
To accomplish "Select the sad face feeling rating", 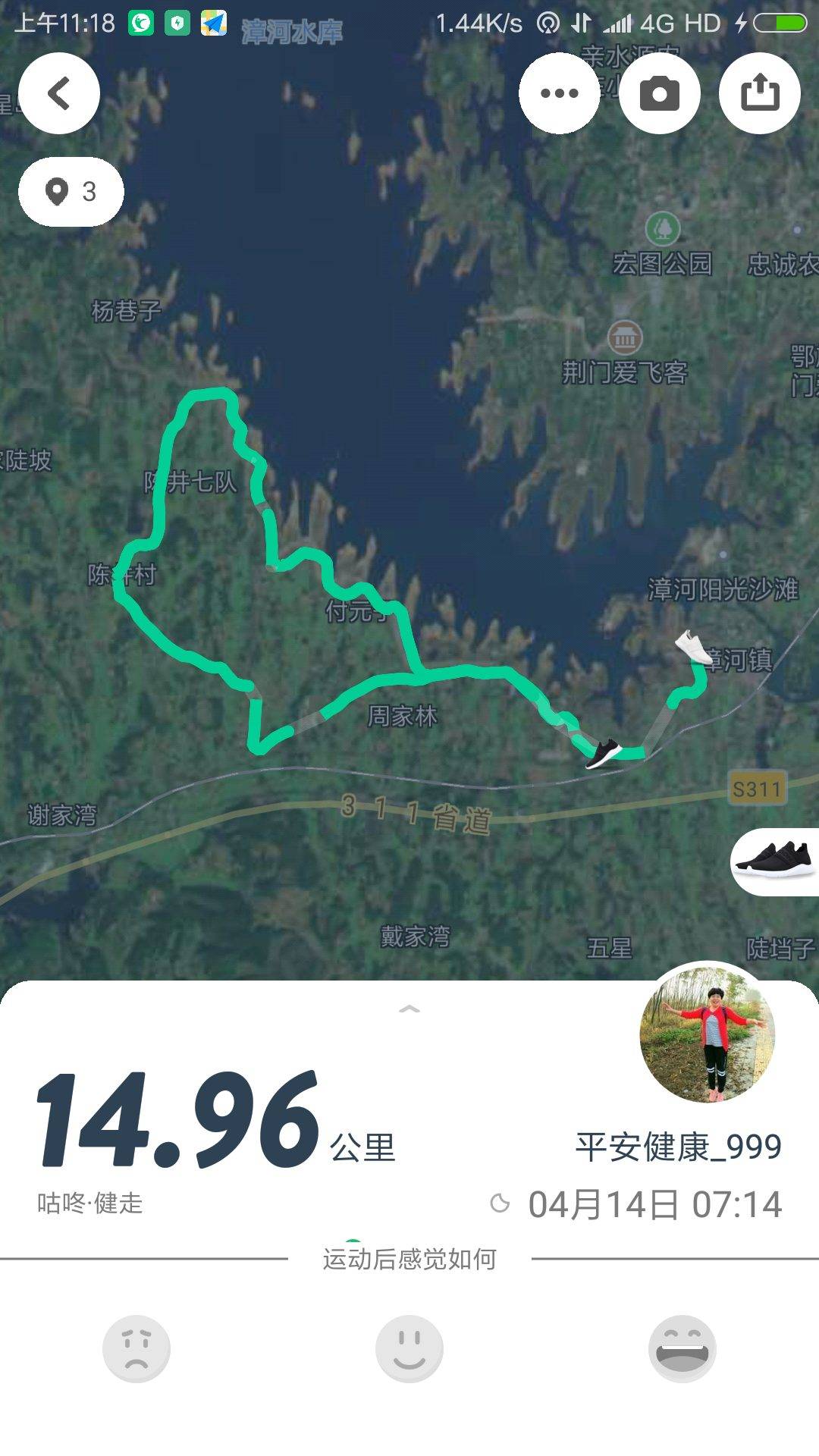I will tap(136, 1349).
